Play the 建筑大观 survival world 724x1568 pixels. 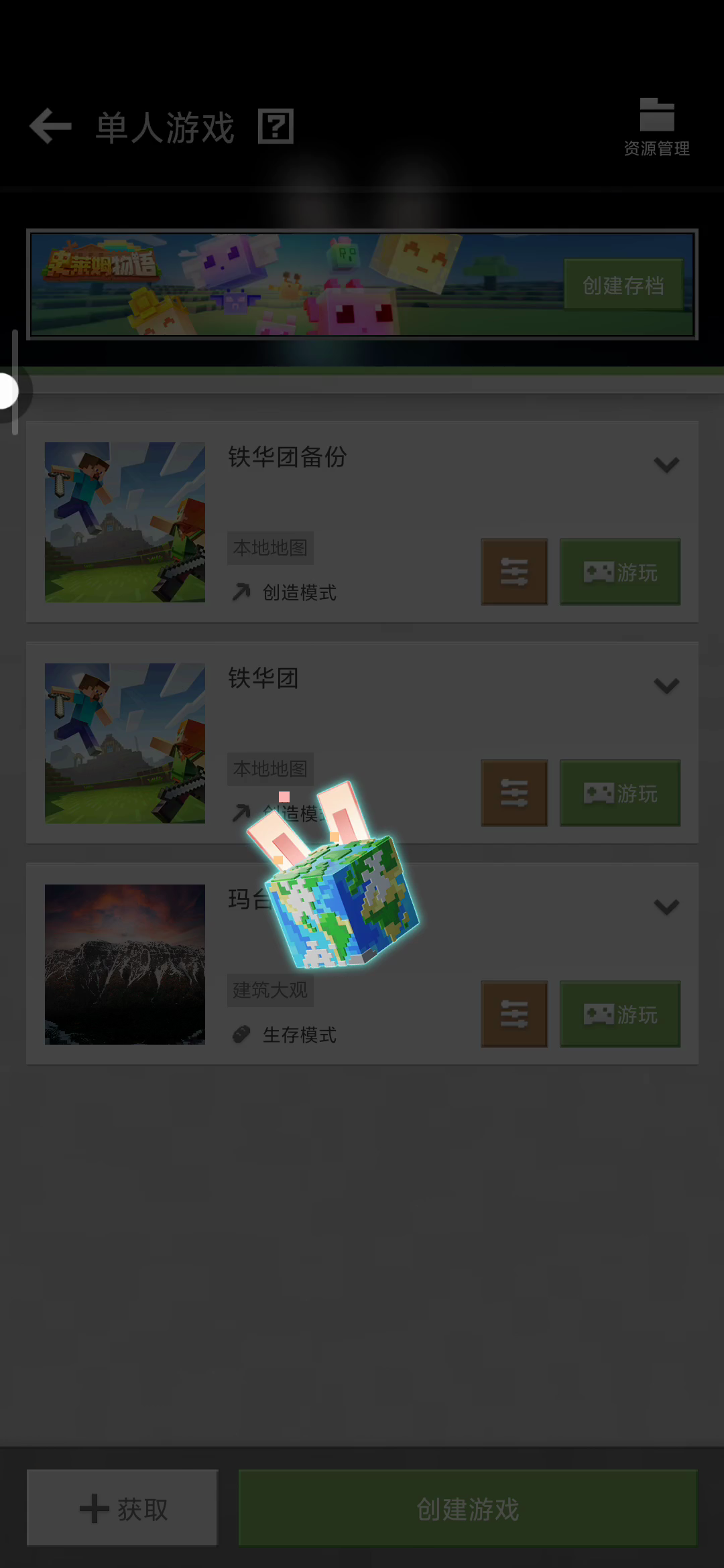tap(619, 1014)
